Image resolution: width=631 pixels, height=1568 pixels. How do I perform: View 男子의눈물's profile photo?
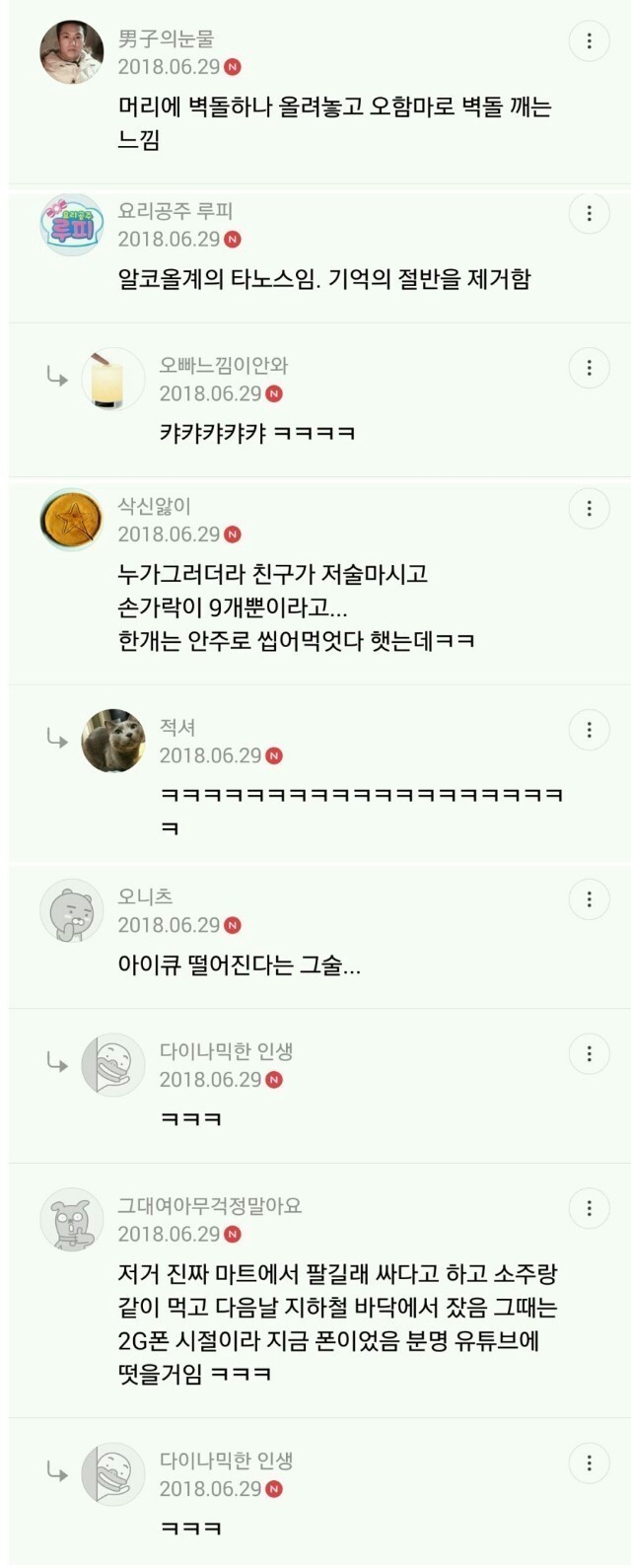click(72, 51)
